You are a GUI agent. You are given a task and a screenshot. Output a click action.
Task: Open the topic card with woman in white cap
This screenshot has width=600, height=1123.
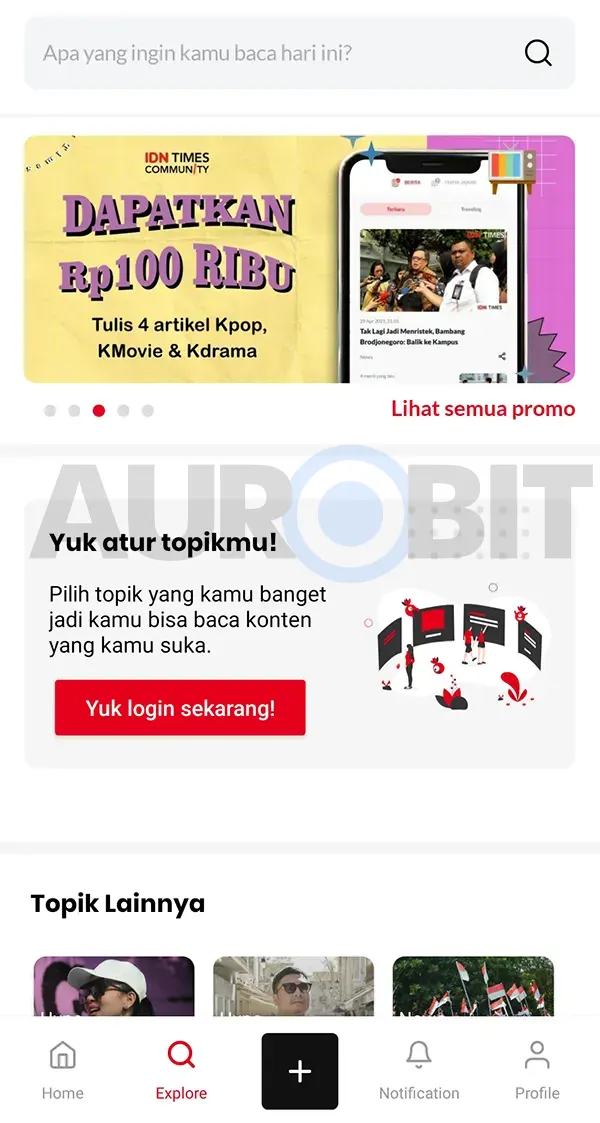pos(114,988)
